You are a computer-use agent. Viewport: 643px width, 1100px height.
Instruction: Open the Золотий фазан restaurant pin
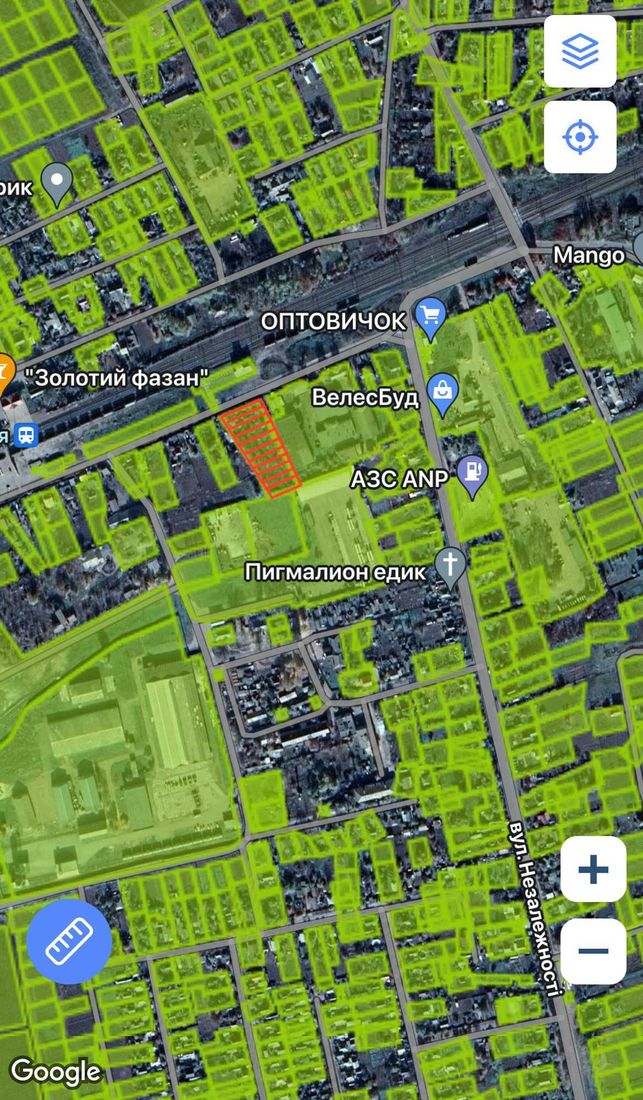[6, 375]
